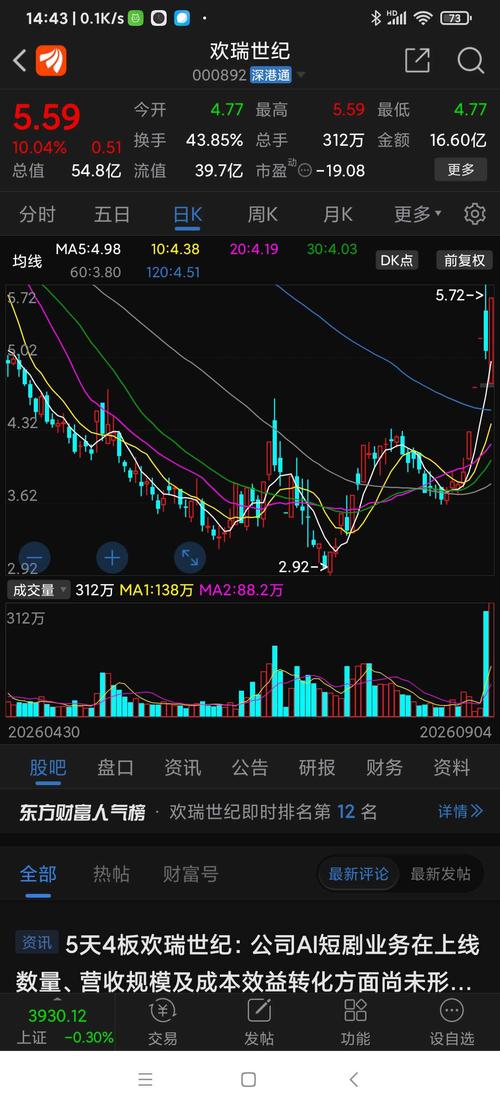Expand the chart to fullscreen

pyautogui.click(x=190, y=558)
